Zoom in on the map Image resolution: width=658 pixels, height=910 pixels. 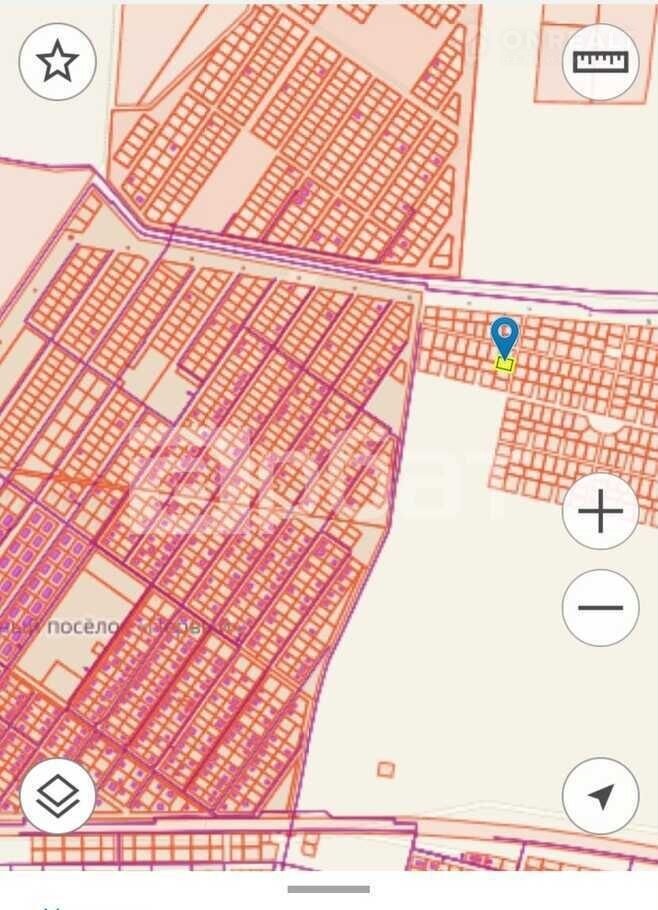(x=600, y=512)
